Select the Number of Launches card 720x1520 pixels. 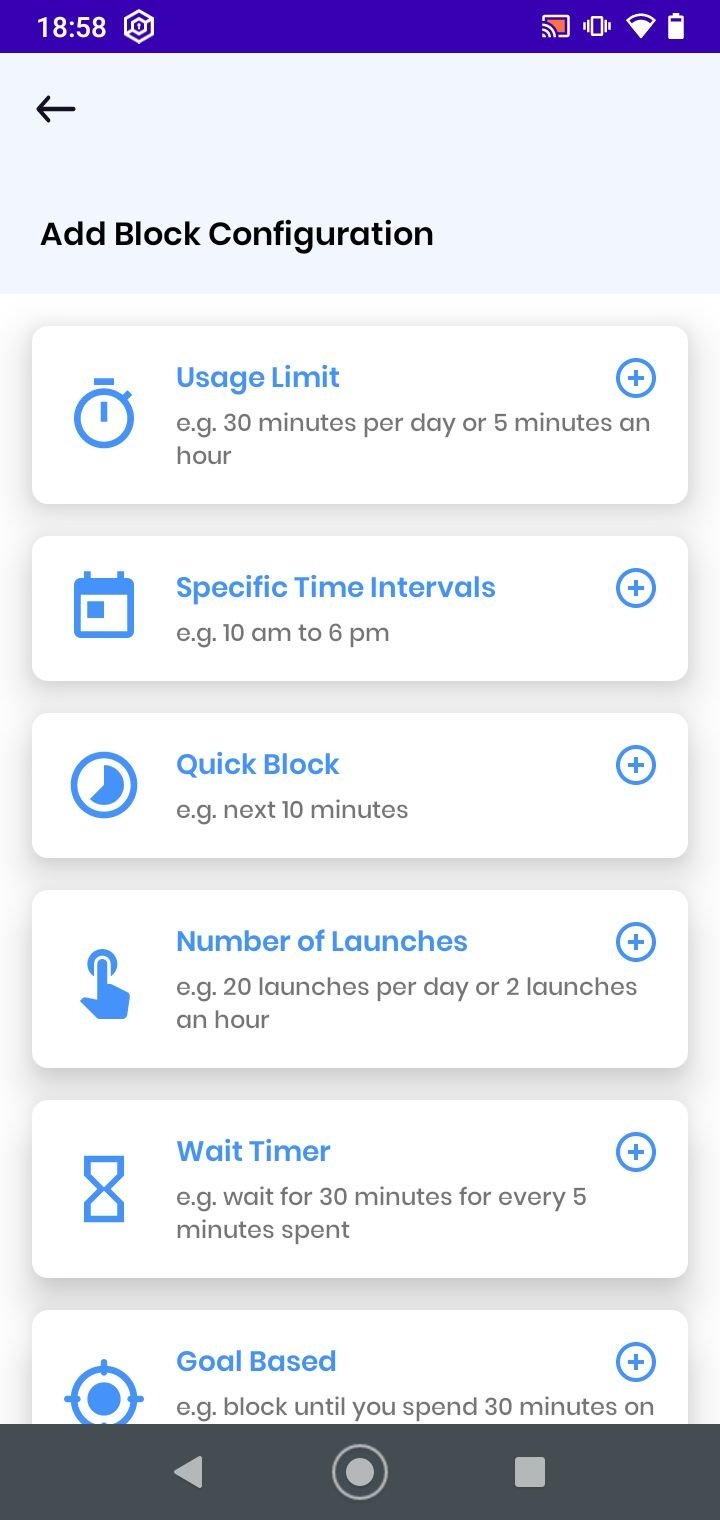(x=360, y=979)
